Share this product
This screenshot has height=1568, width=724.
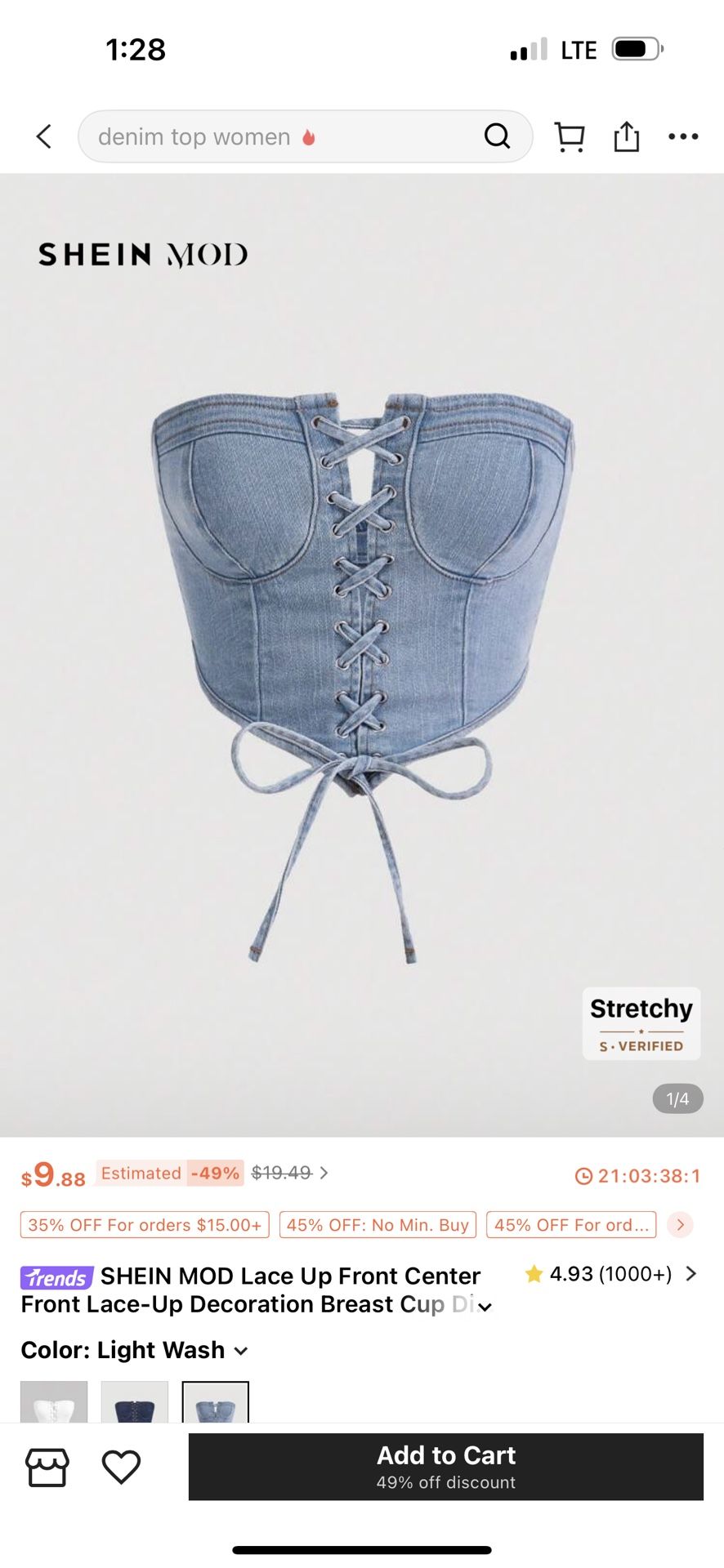click(x=626, y=136)
